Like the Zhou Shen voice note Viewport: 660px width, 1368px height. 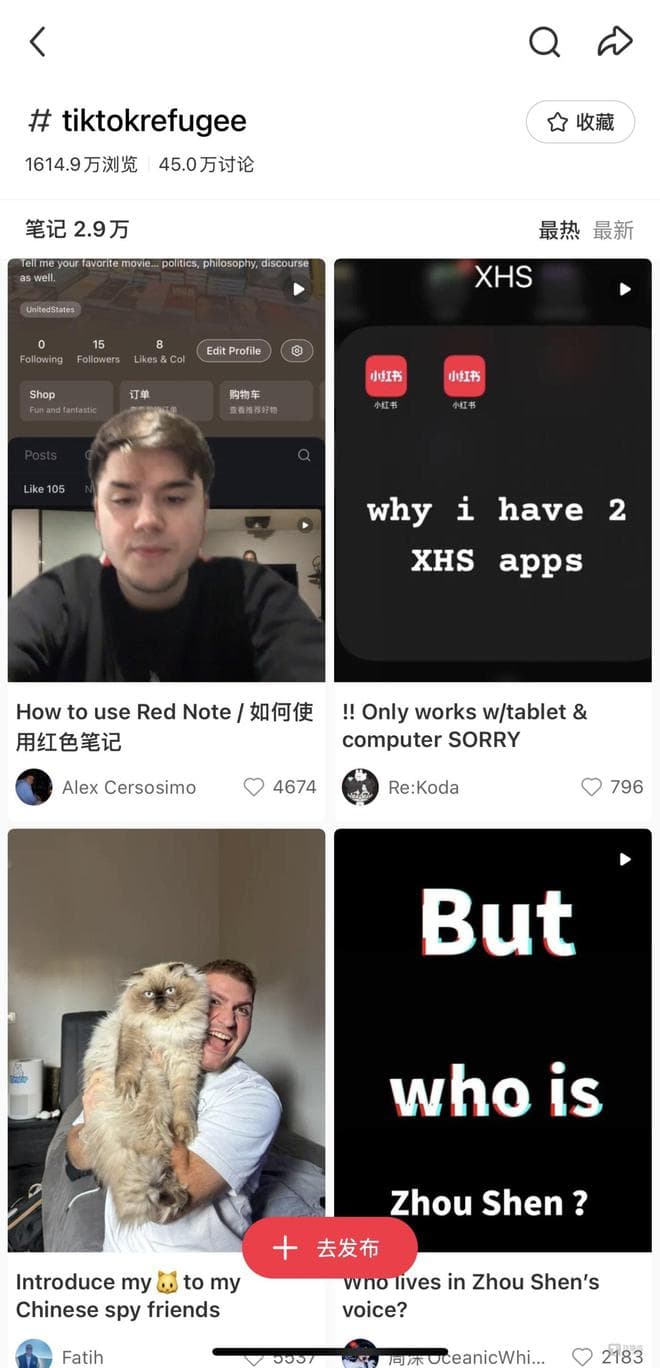coord(583,1356)
